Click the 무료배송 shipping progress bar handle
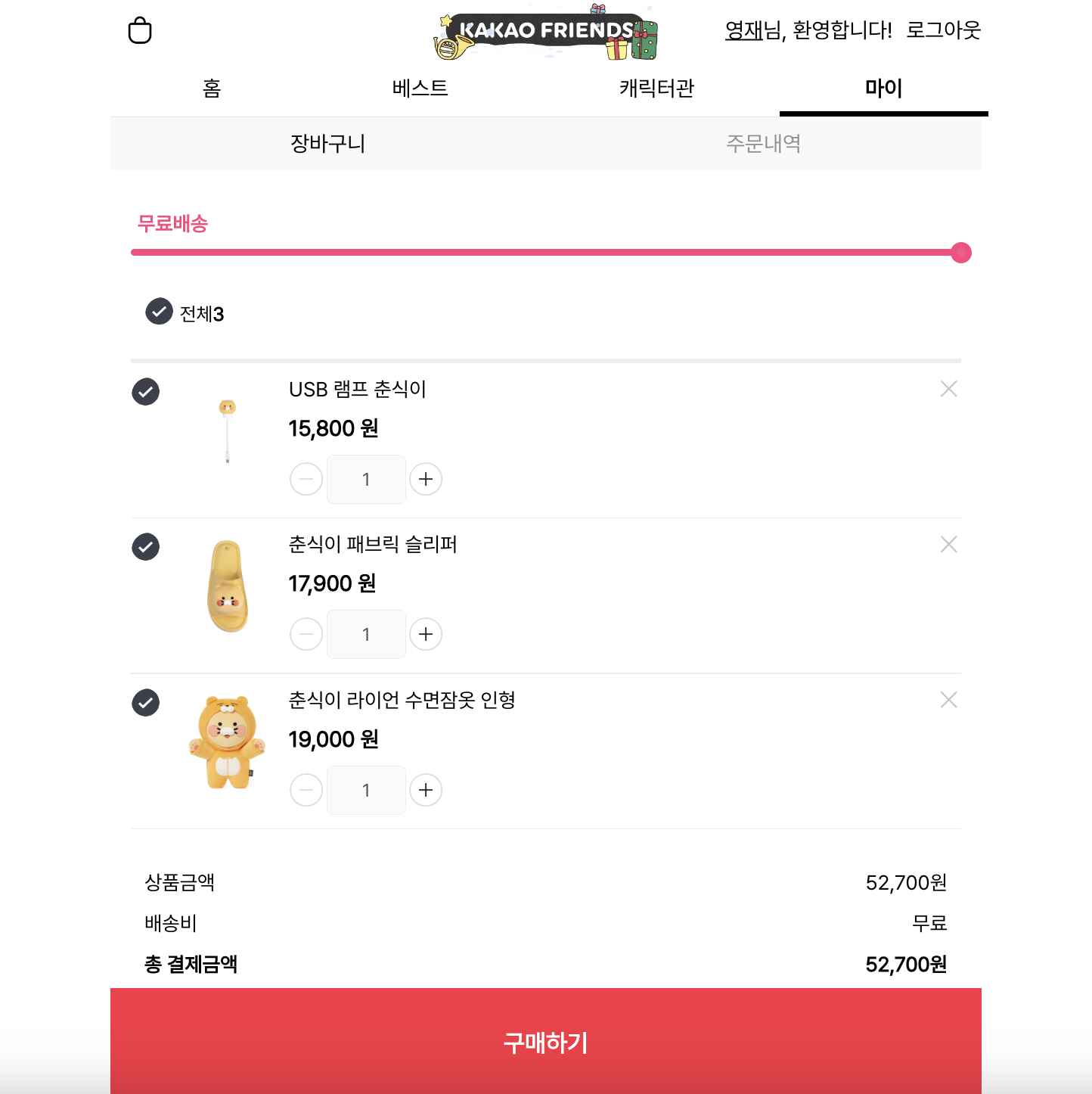Viewport: 1092px width, 1094px height. coord(961,253)
